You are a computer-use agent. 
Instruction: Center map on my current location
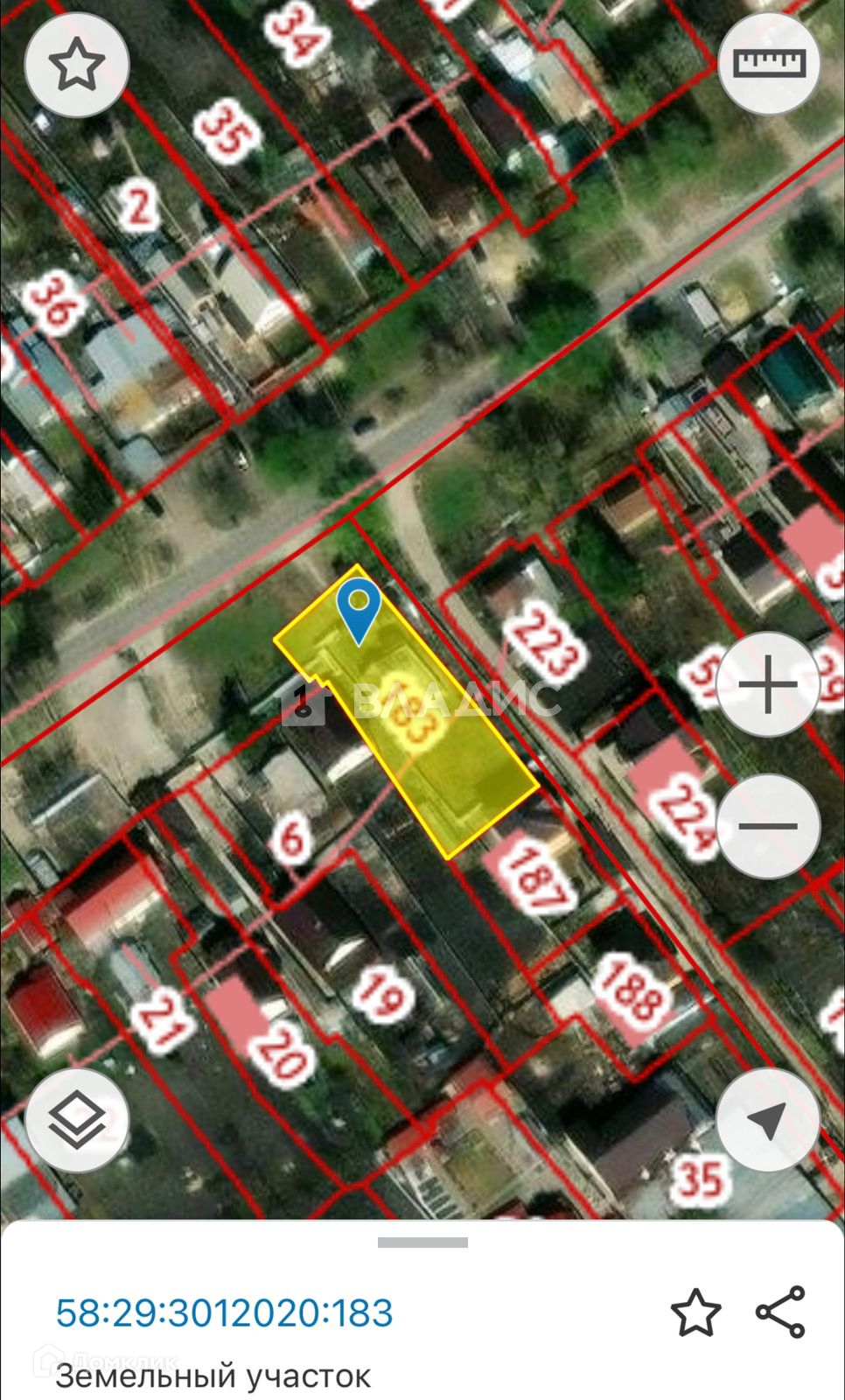point(767,1120)
